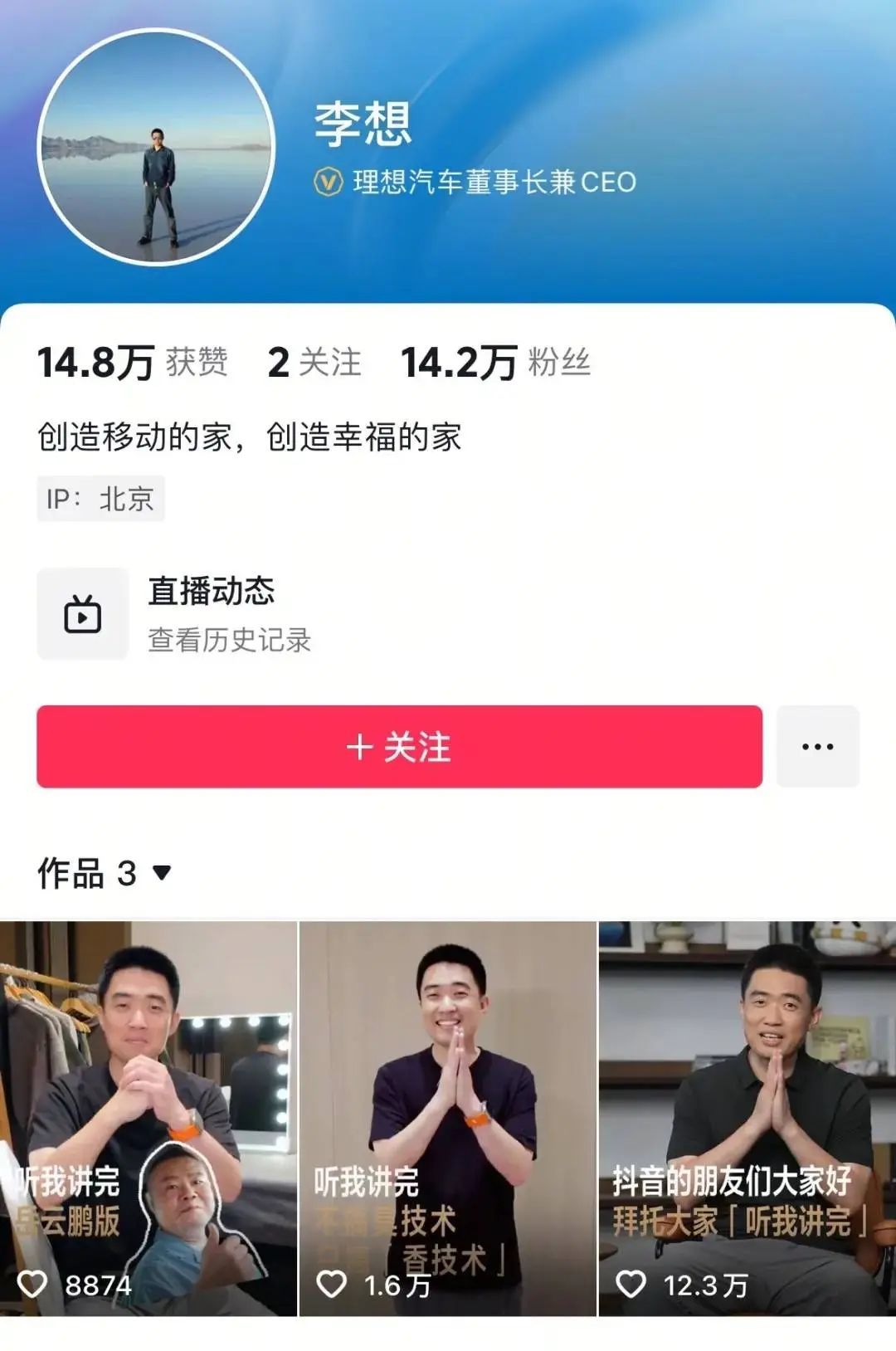View the 14.2万 粉丝 followers list

(495, 363)
